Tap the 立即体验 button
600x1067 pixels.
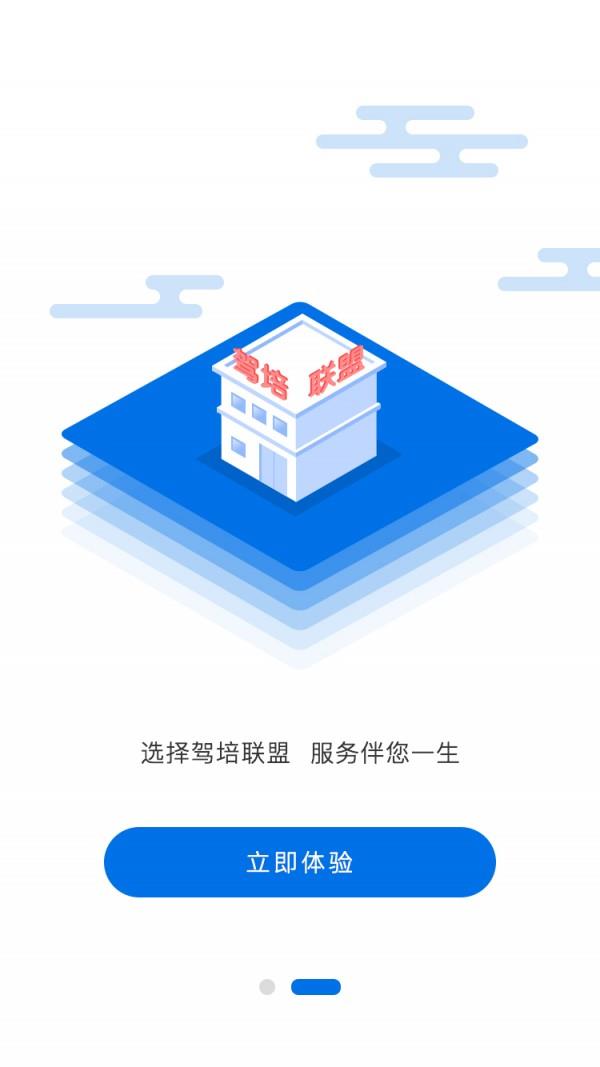300,862
